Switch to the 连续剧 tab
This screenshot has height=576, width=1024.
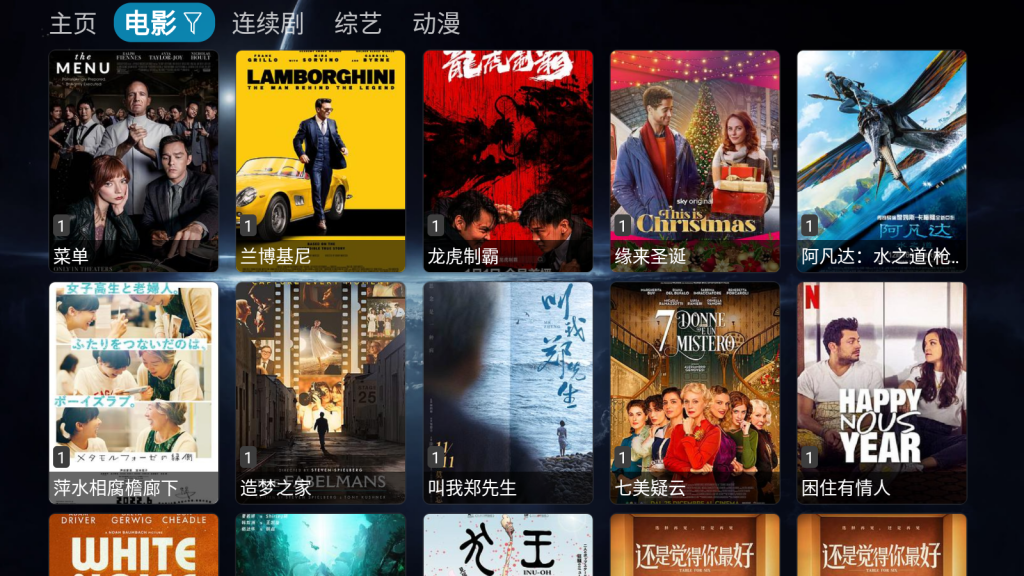267,23
